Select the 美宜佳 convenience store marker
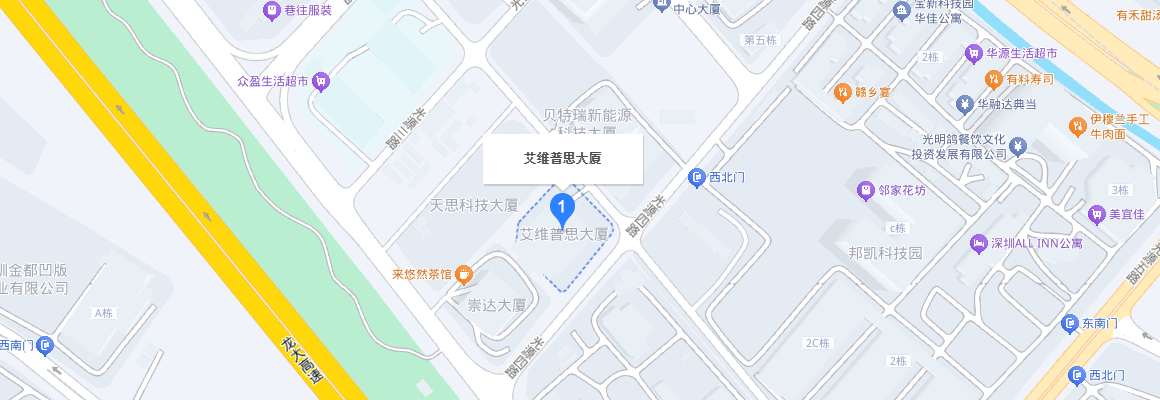Image resolution: width=1160 pixels, height=400 pixels. (x=1096, y=214)
